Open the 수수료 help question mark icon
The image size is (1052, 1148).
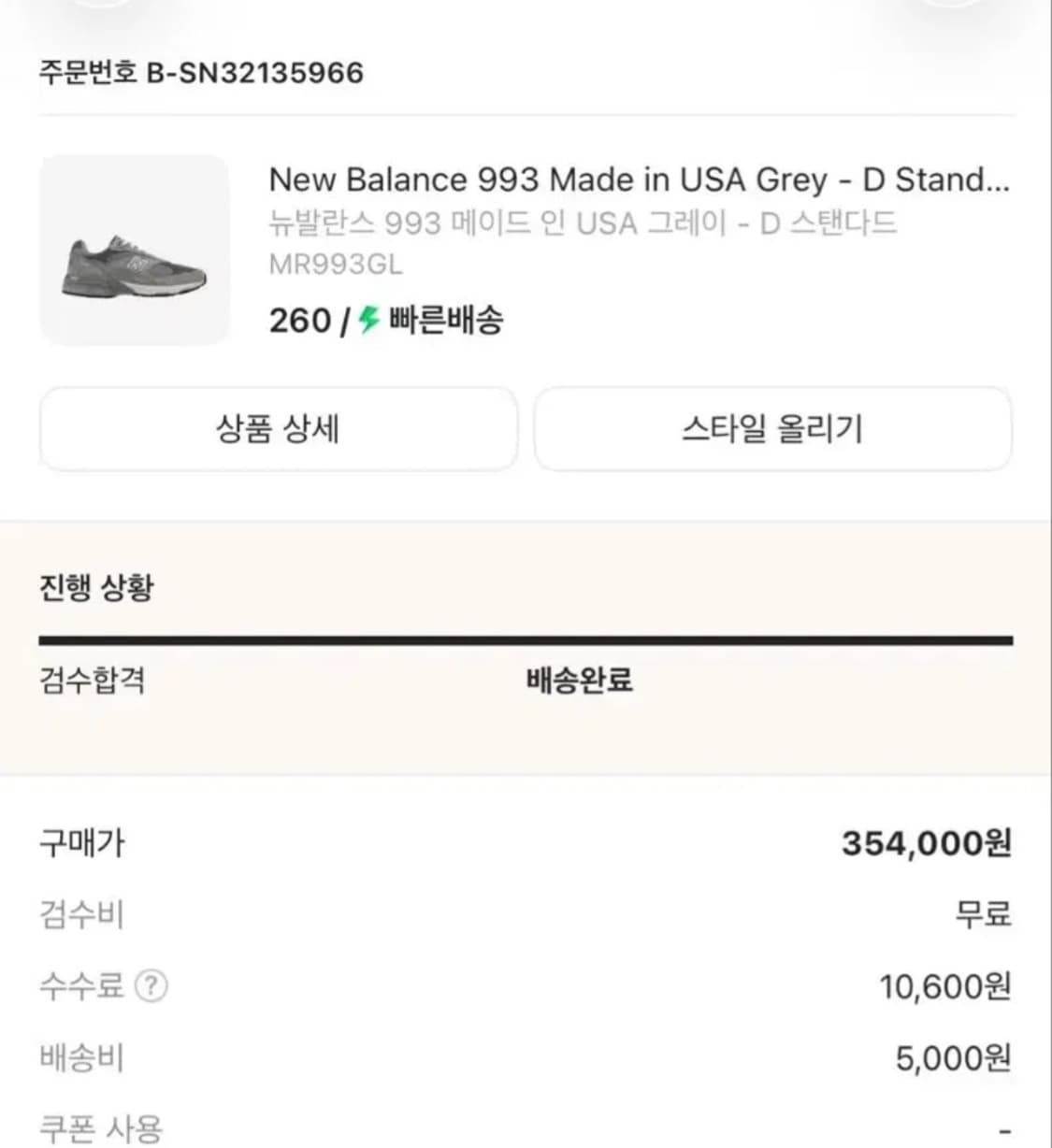152,986
